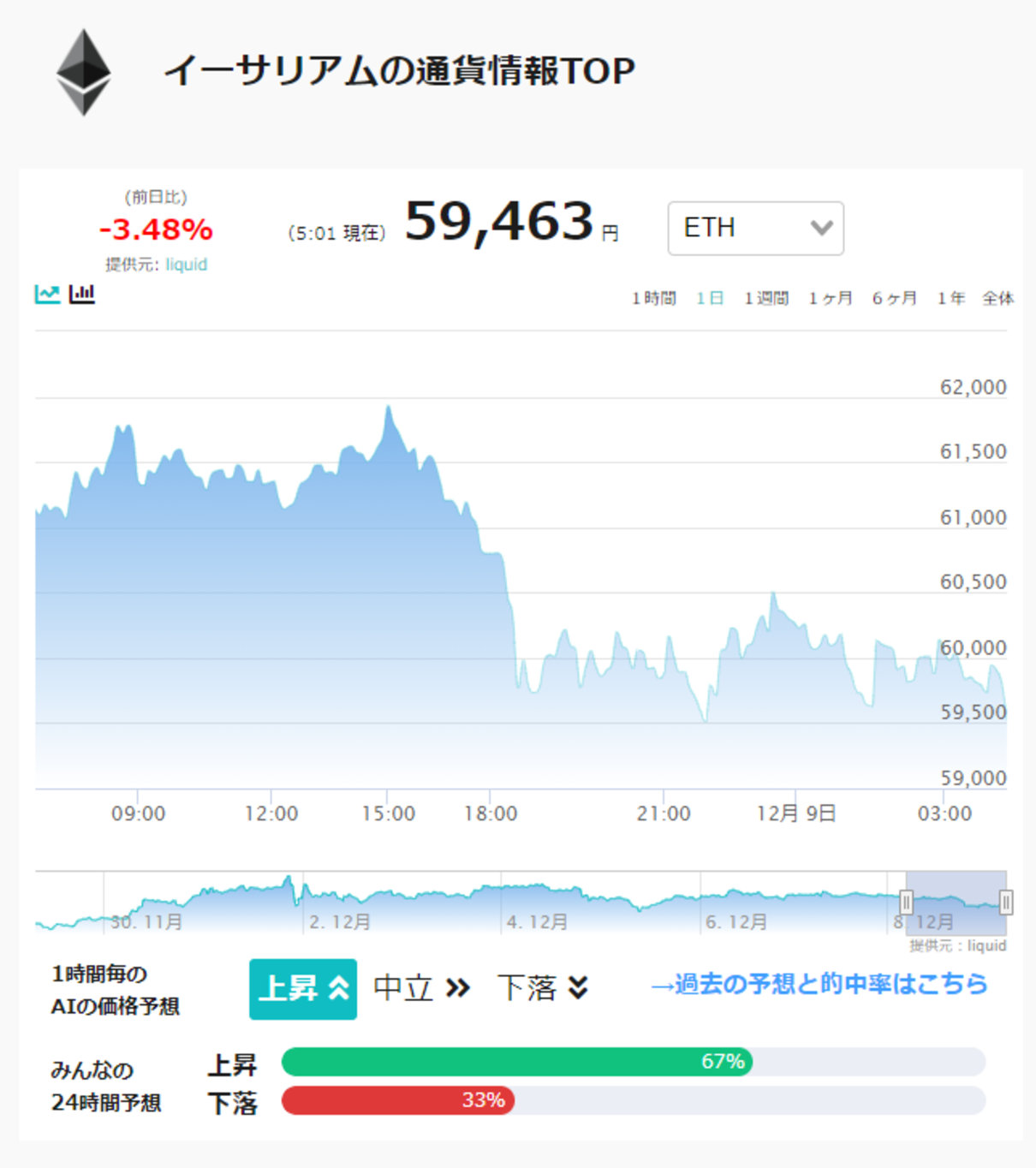Open the ETH currency dropdown
This screenshot has width=1036, height=1168.
click(755, 228)
